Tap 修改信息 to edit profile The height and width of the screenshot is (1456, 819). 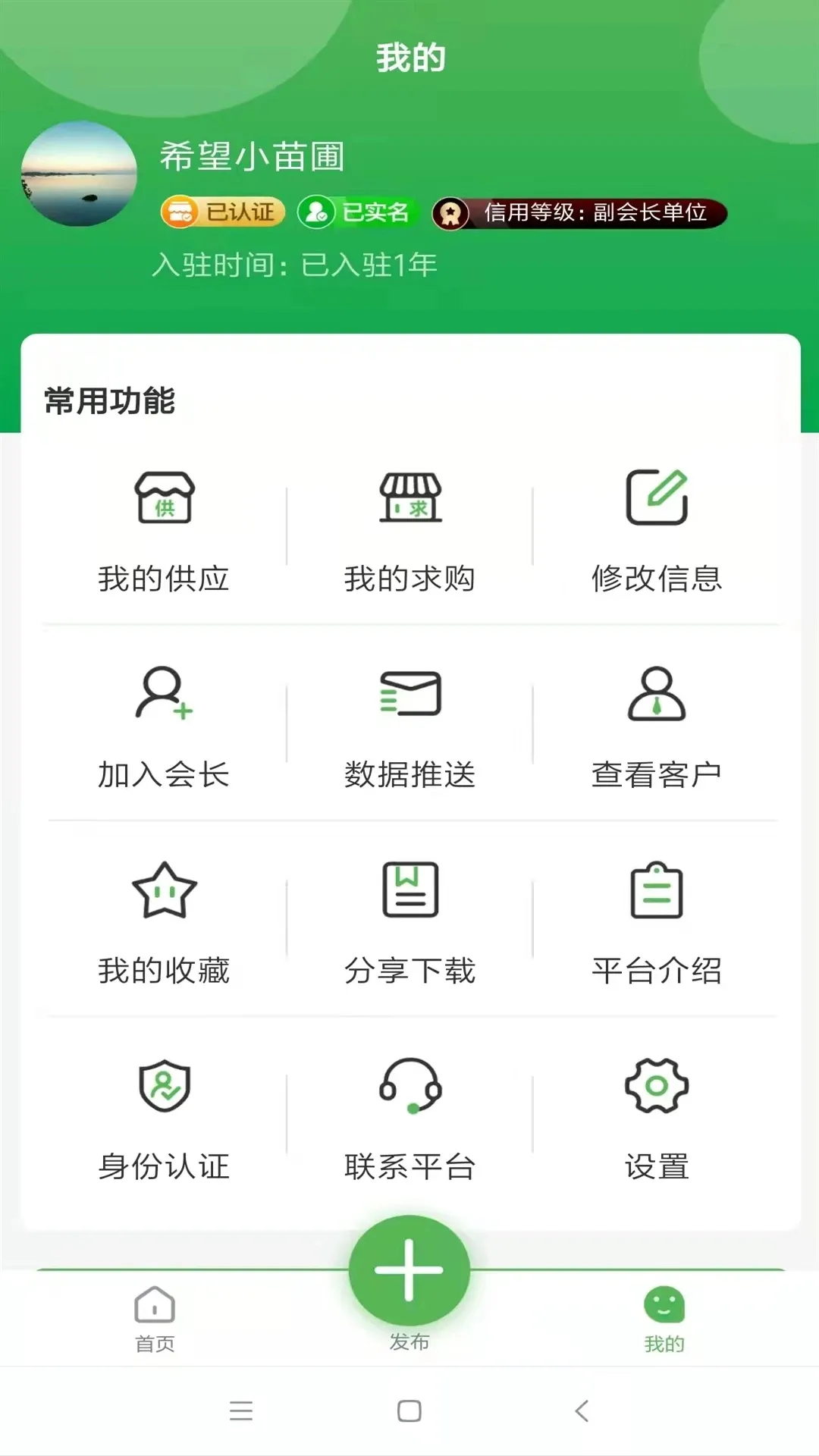(657, 531)
